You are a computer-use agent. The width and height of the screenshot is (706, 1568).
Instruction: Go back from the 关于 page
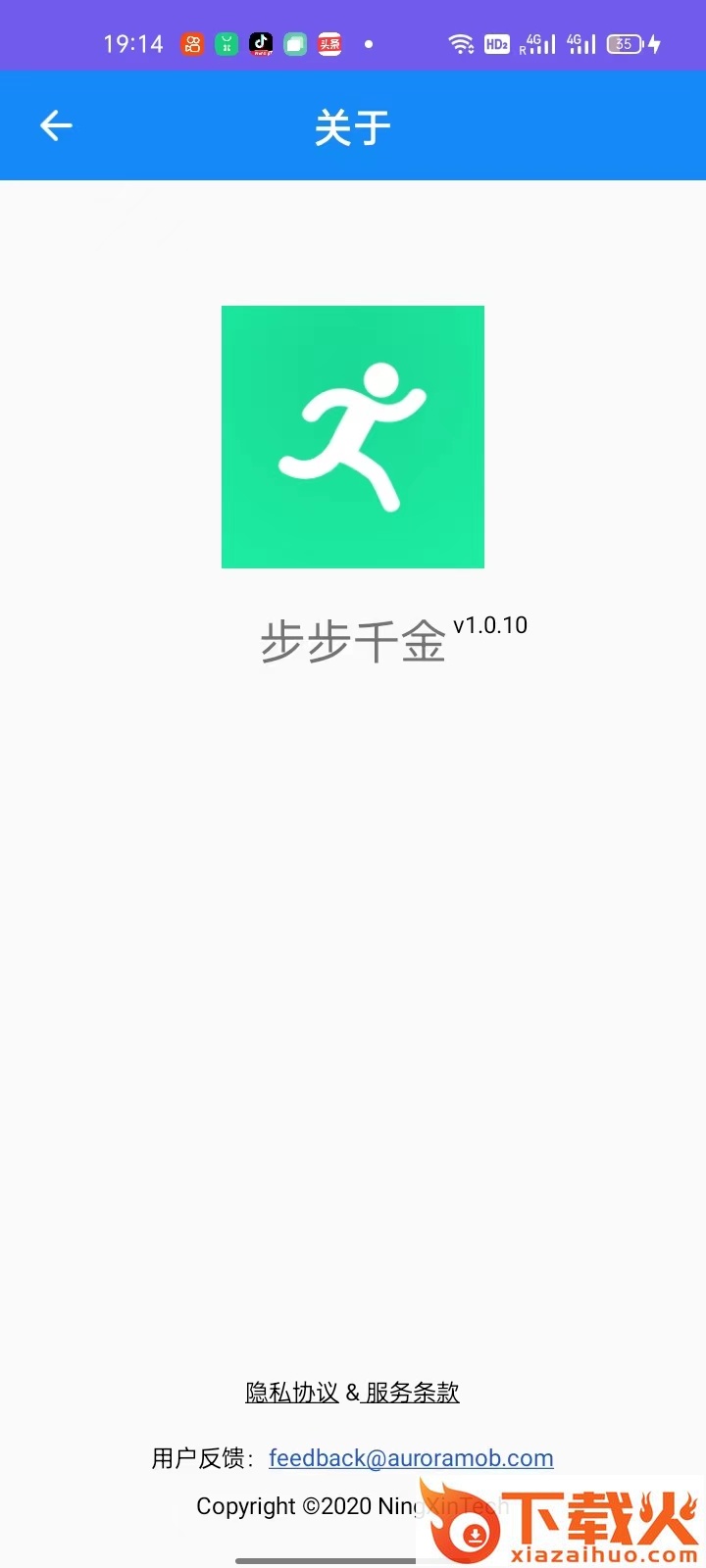click(x=56, y=126)
